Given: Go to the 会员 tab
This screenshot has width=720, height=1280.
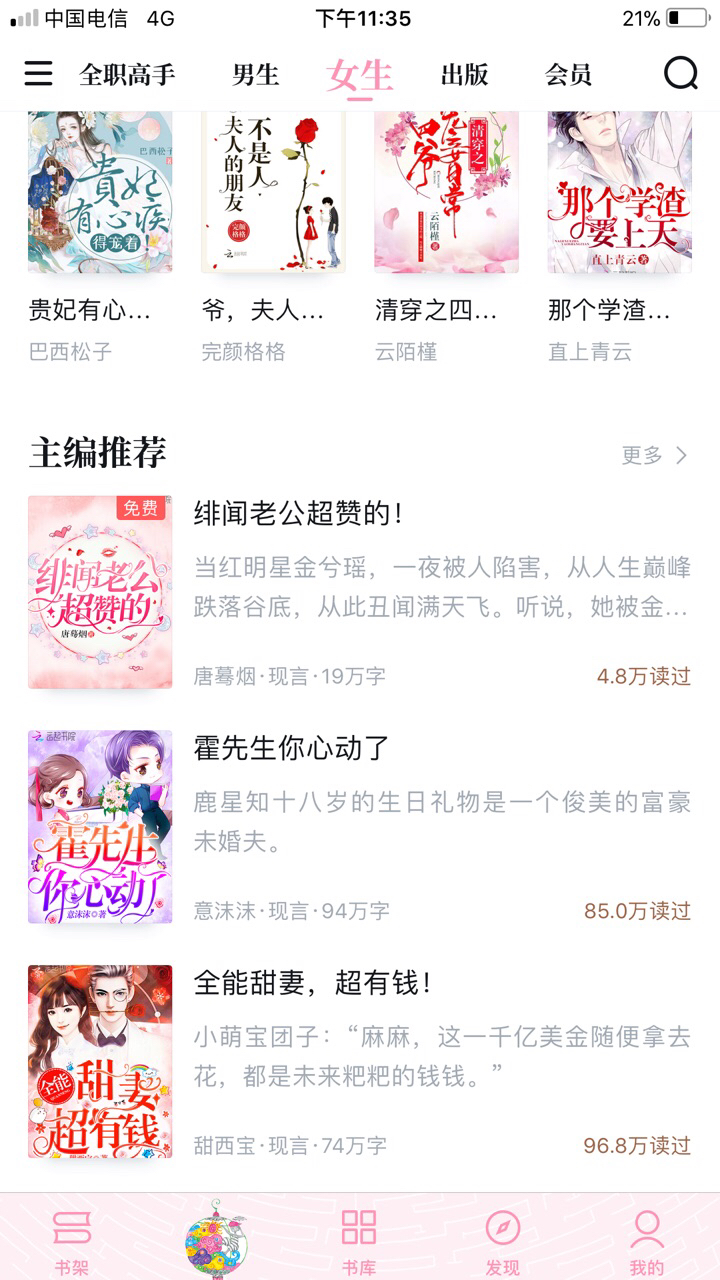Looking at the screenshot, I should pos(568,74).
